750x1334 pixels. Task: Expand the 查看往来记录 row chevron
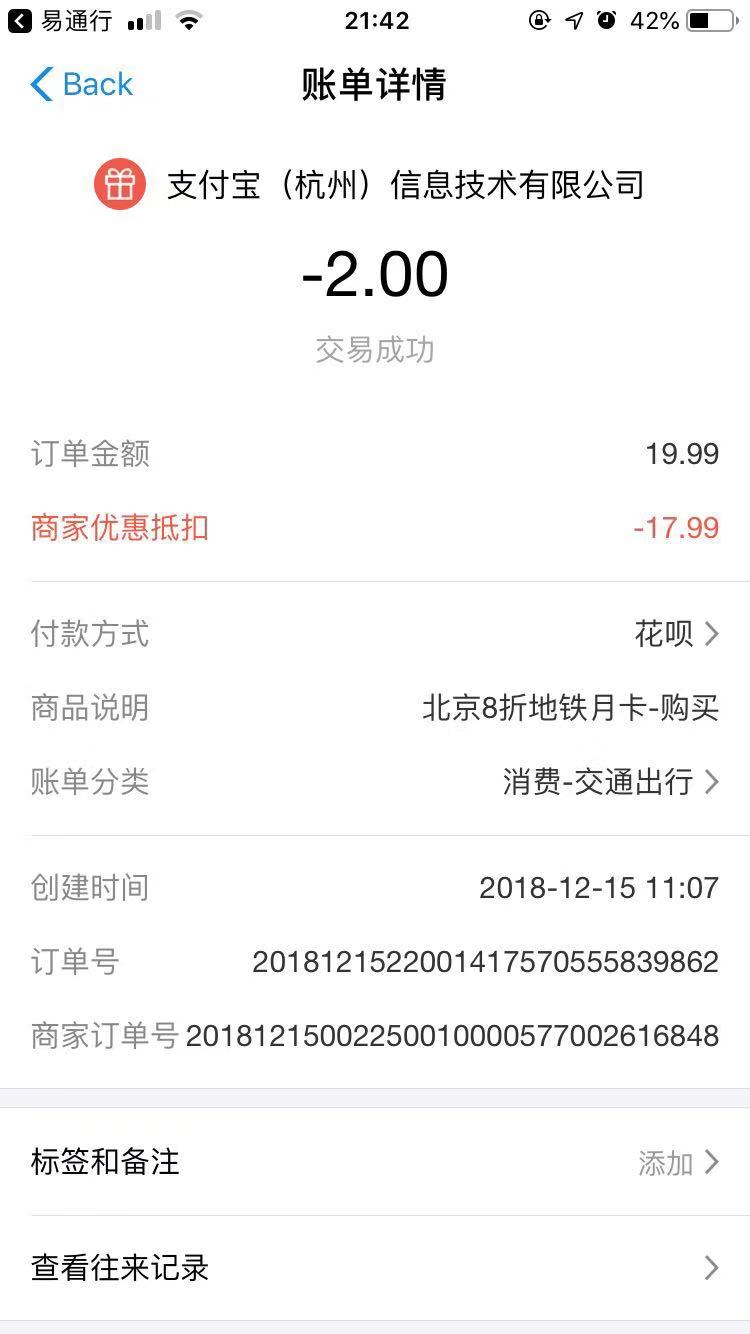click(713, 1267)
